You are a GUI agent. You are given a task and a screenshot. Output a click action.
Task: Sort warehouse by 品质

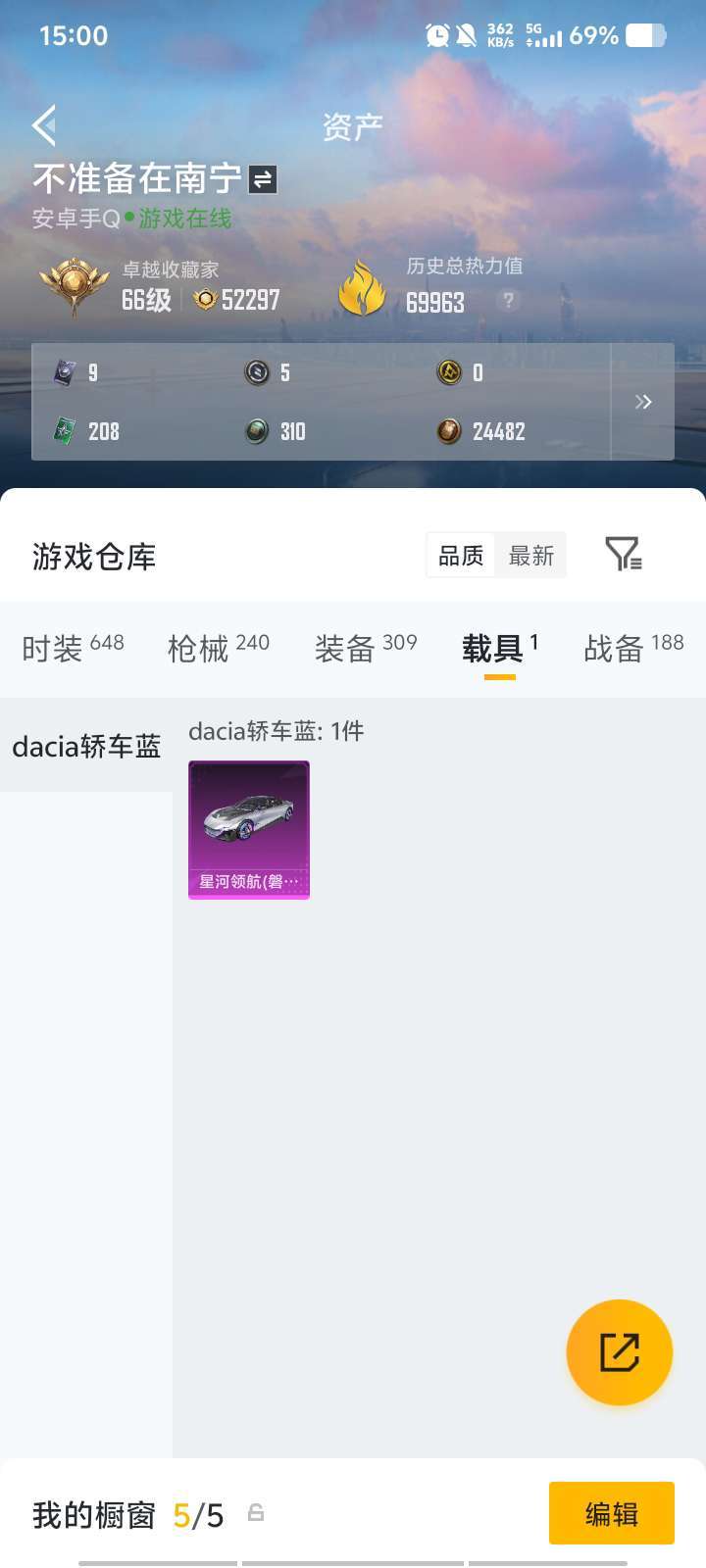click(x=461, y=556)
